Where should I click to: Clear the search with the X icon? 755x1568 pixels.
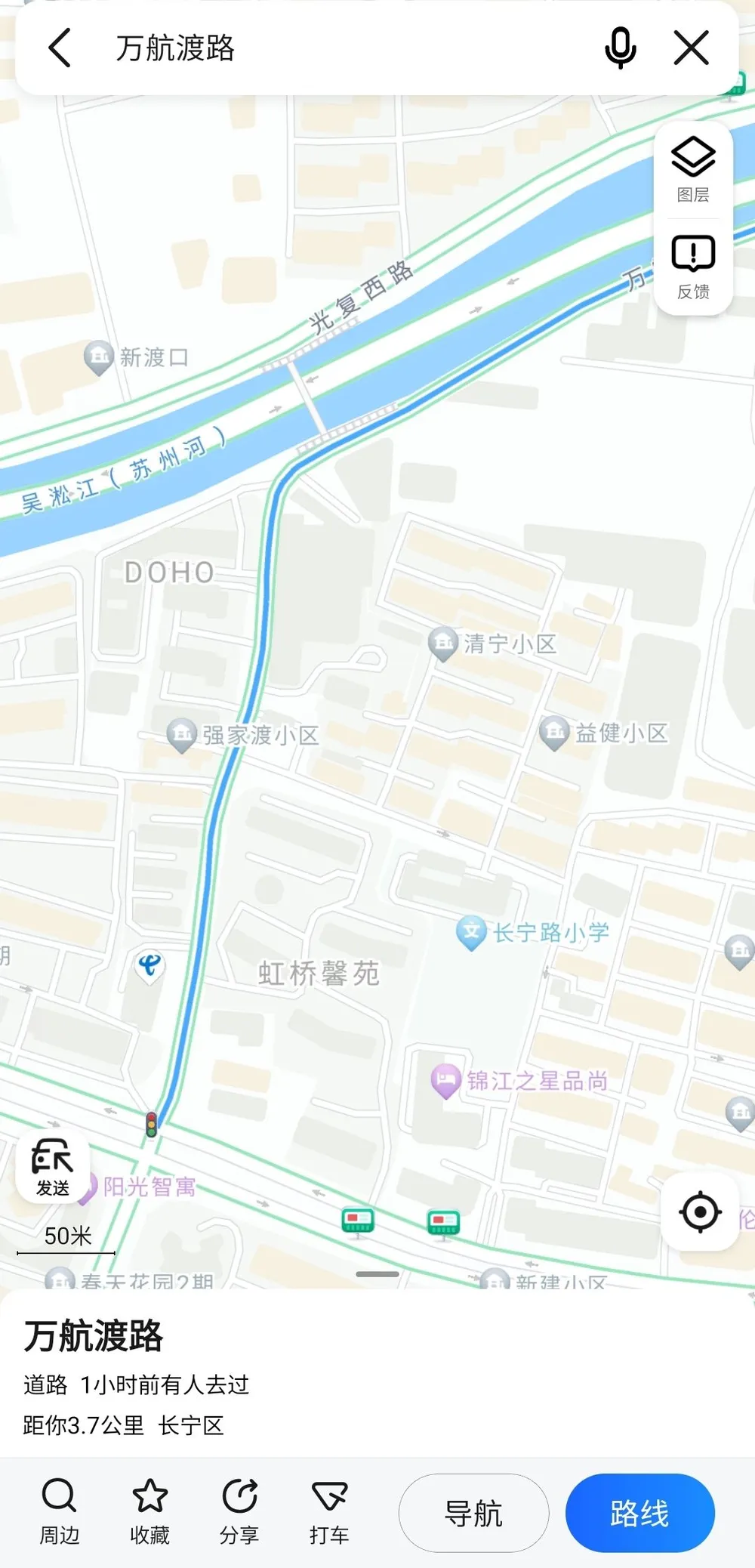click(x=691, y=48)
